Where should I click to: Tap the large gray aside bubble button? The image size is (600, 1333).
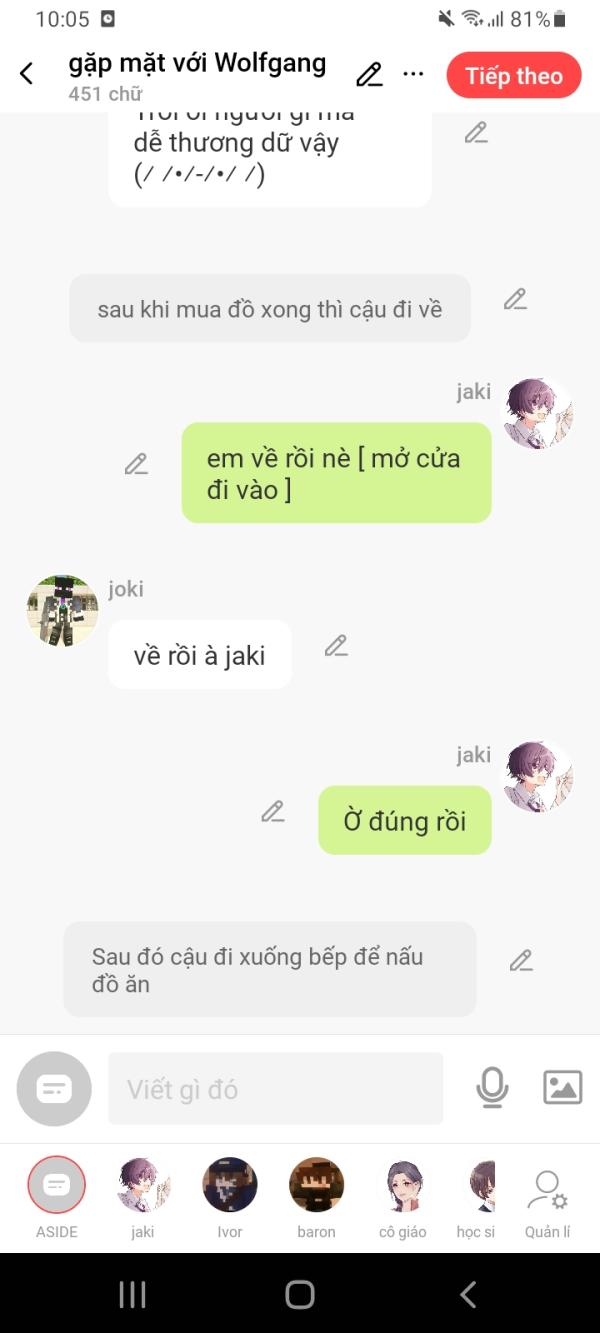(54, 1089)
